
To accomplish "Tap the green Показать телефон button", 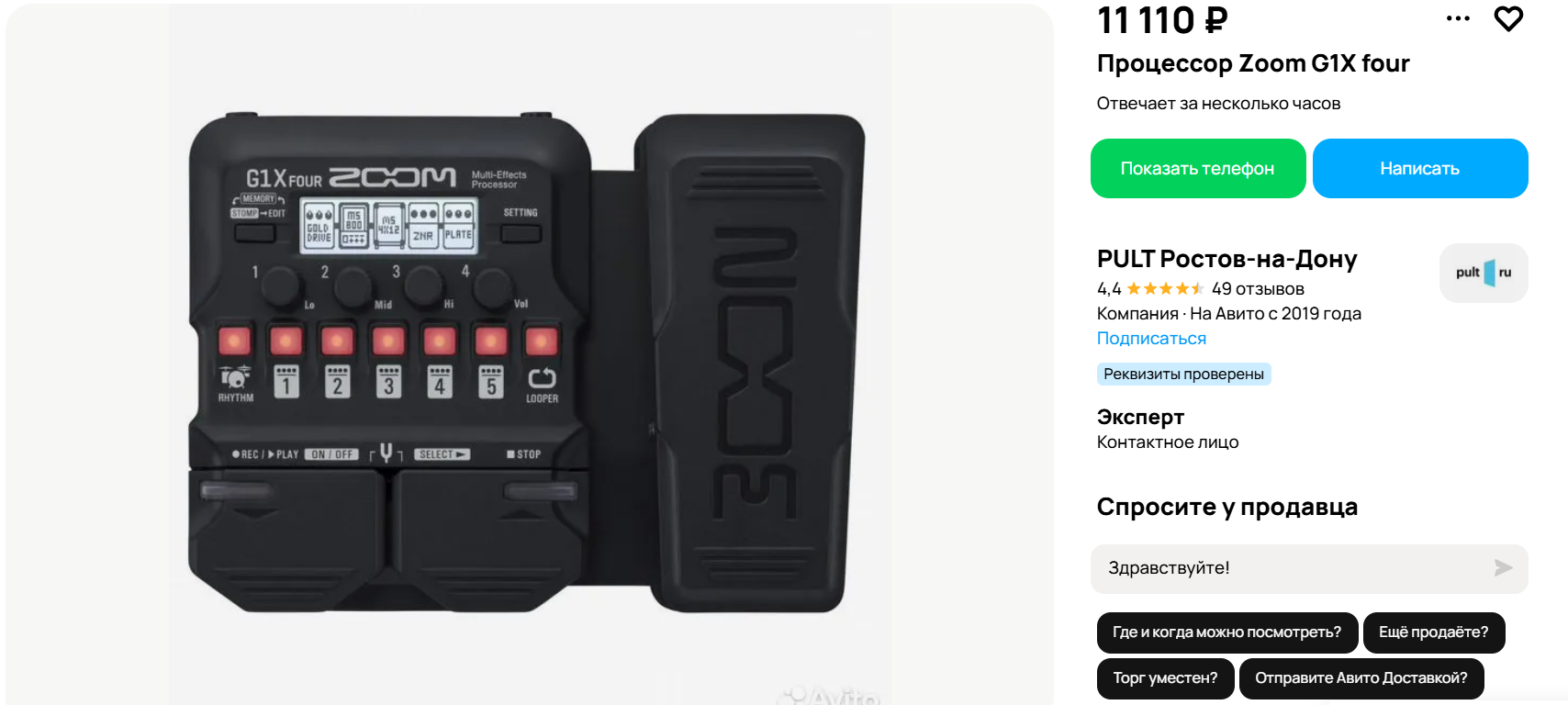I will pyautogui.click(x=1198, y=168).
